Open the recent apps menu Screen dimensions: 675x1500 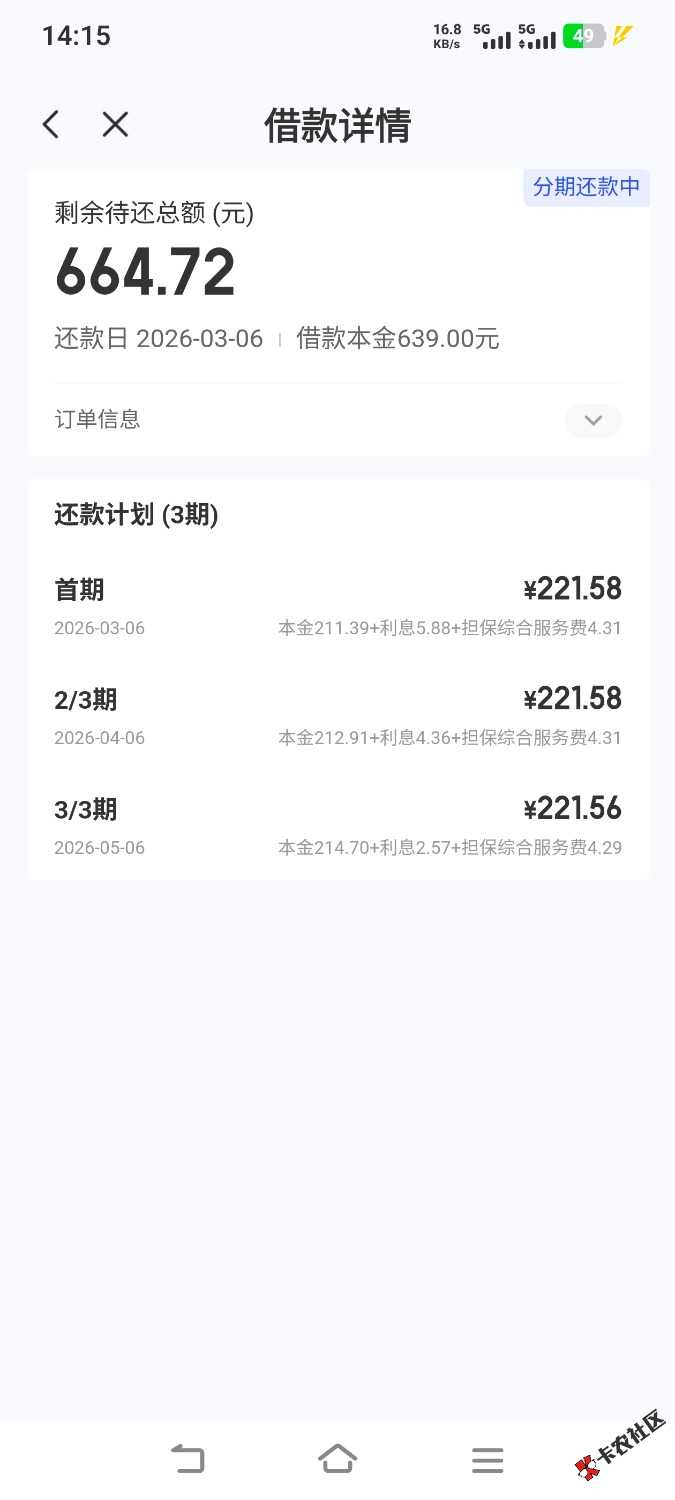(487, 1460)
